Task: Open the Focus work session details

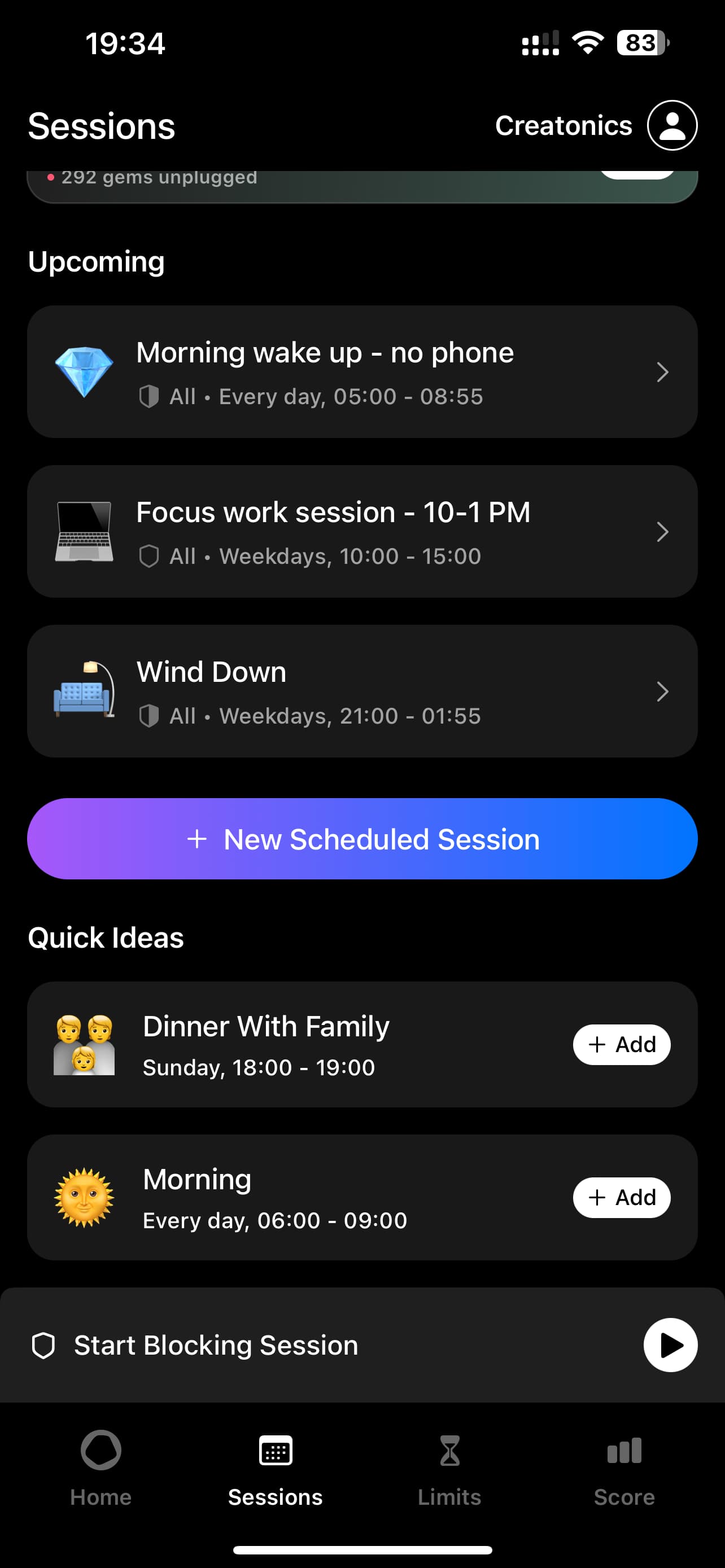Action: pyautogui.click(x=362, y=531)
